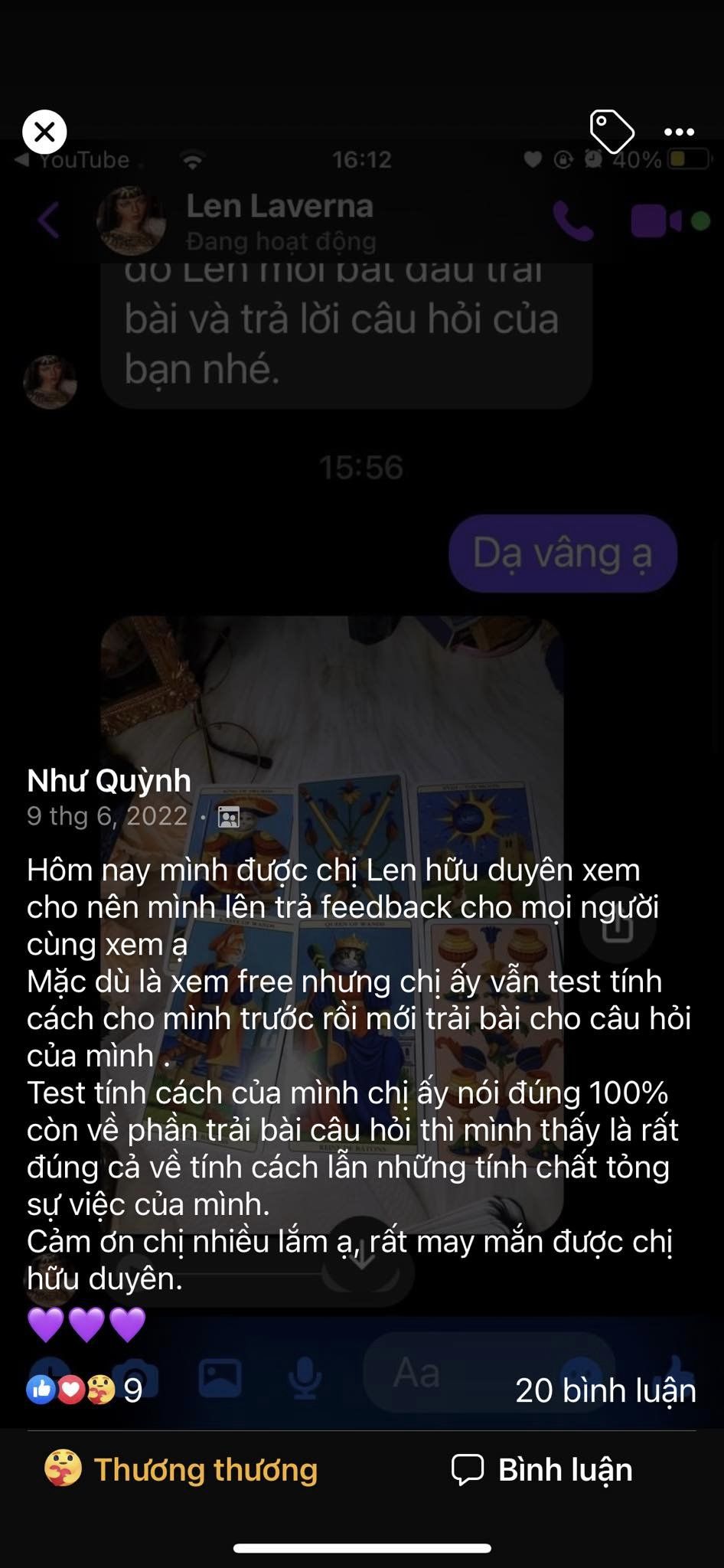Open Như Quỳnh's profile
The width and height of the screenshot is (724, 1568).
[109, 780]
